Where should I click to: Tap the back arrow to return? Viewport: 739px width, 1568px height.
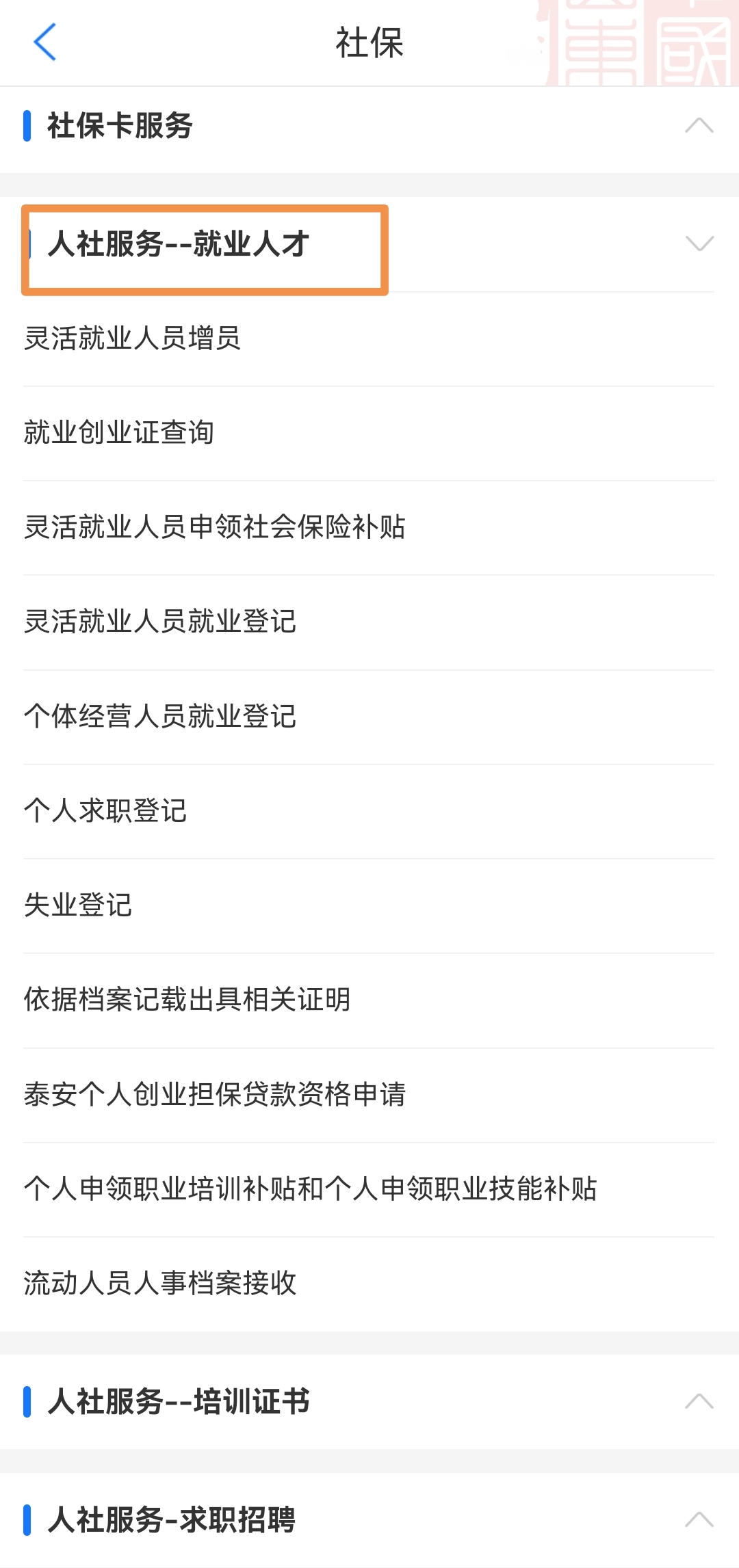click(44, 43)
